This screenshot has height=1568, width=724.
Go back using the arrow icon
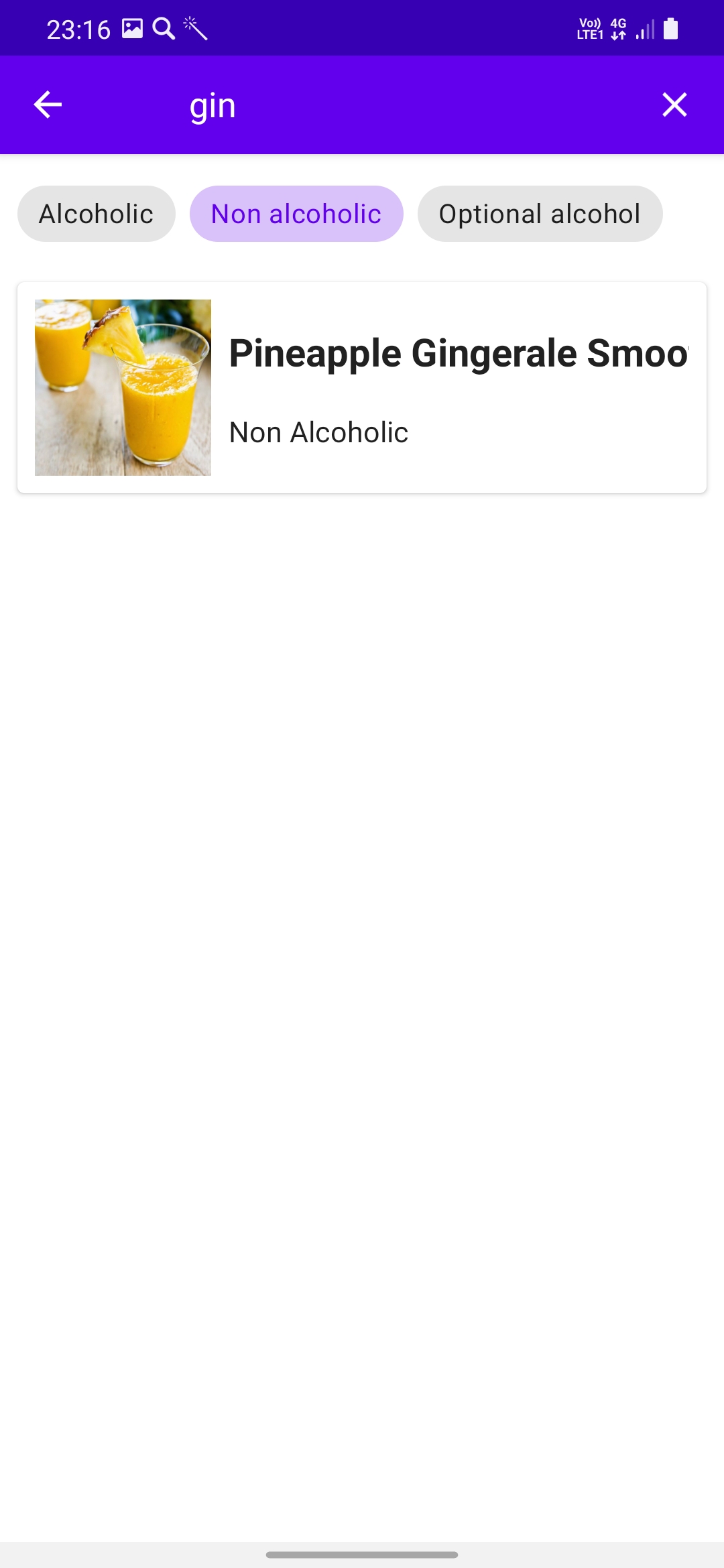click(48, 105)
